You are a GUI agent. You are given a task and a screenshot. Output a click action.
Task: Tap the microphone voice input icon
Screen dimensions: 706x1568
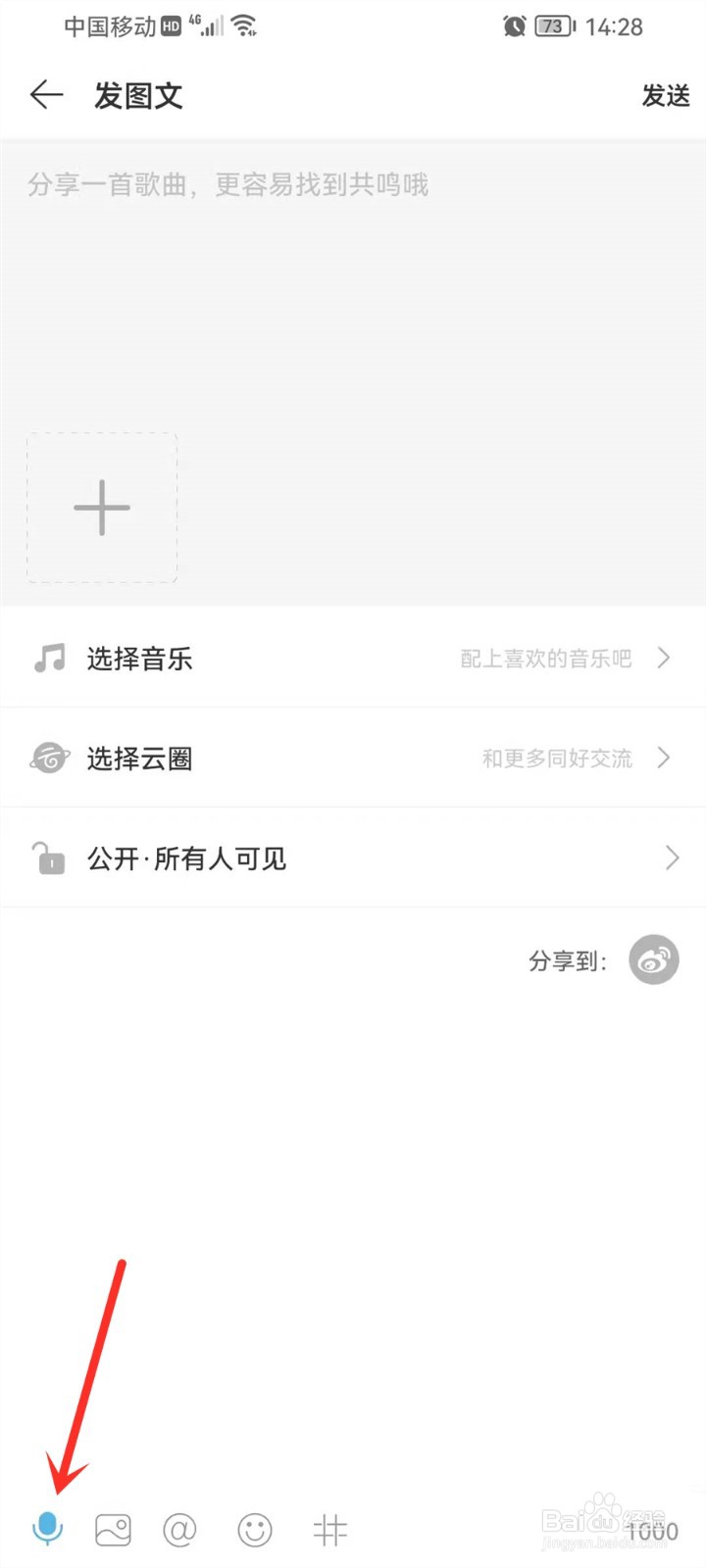tap(47, 1529)
